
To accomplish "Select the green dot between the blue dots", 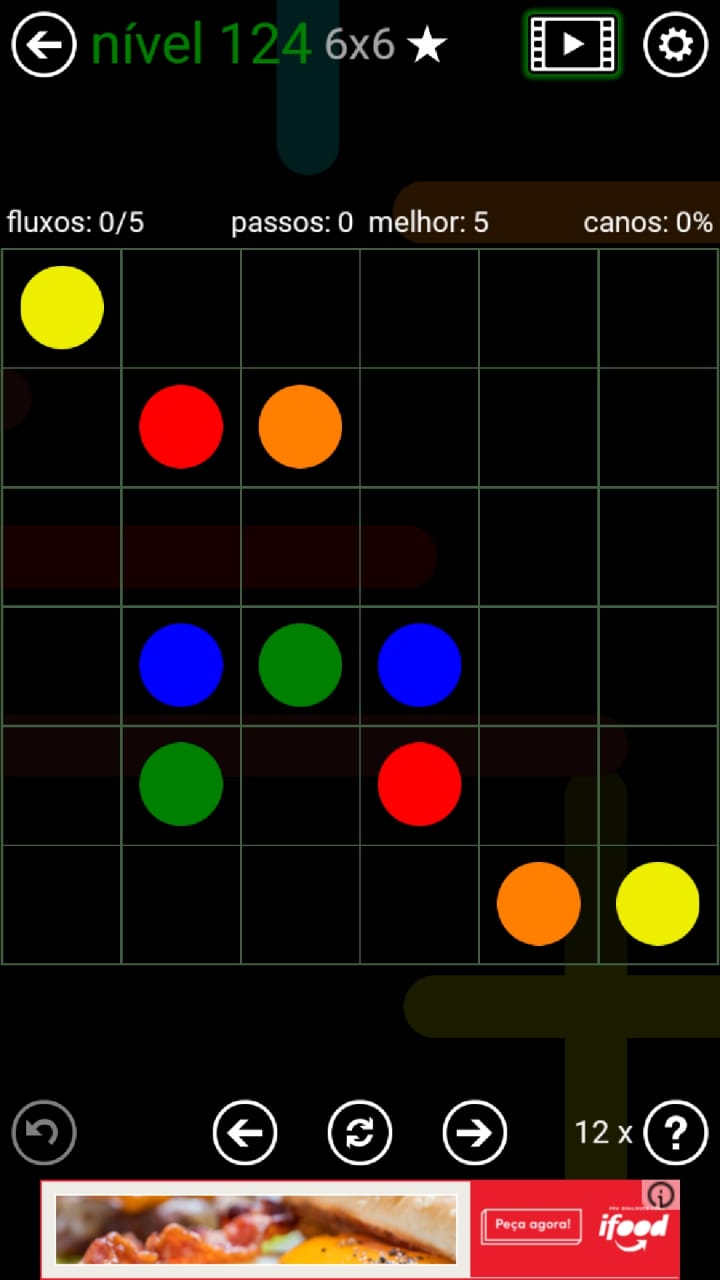I will pos(300,665).
